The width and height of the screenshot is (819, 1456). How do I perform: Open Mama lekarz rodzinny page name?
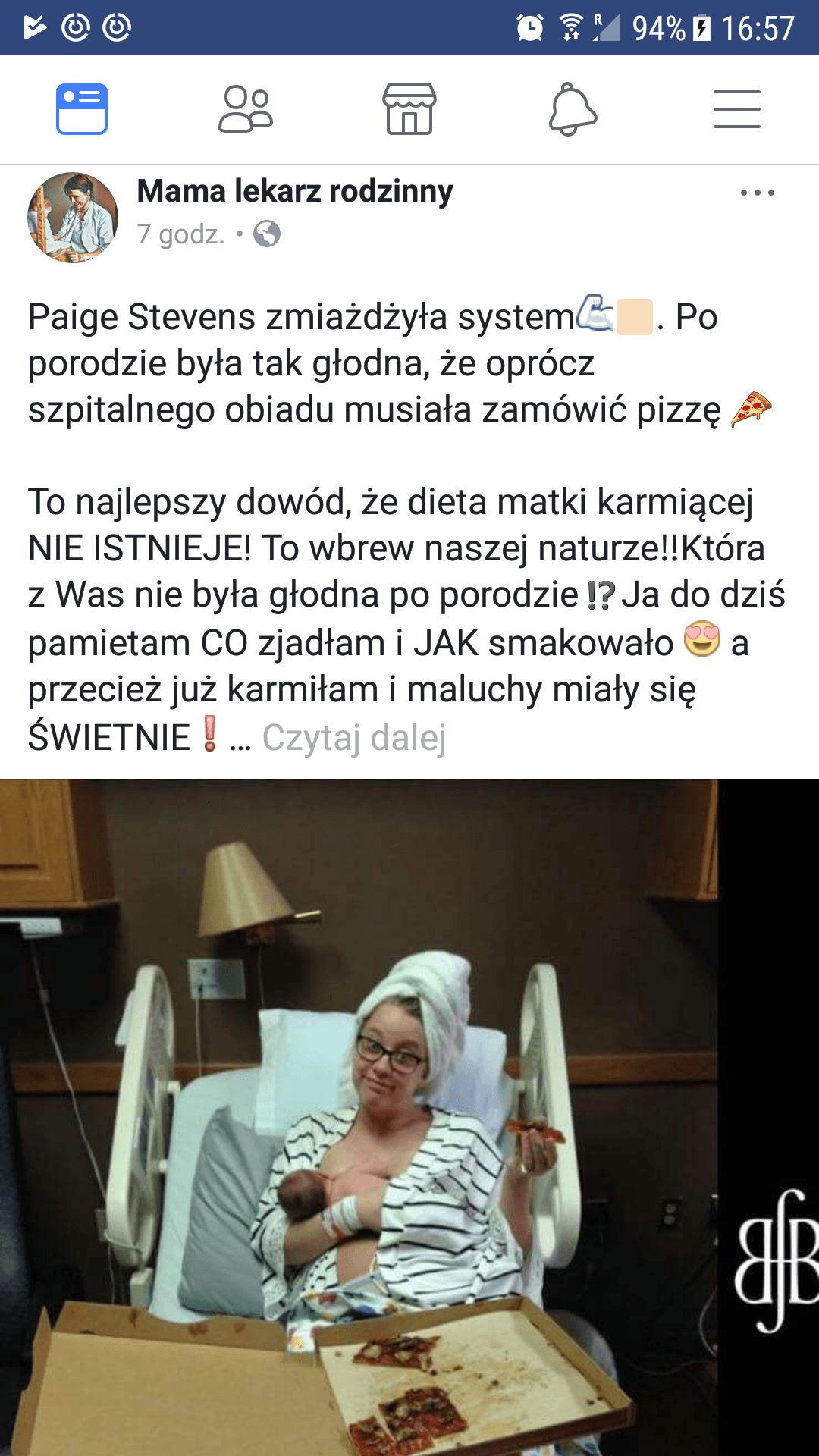(x=295, y=191)
